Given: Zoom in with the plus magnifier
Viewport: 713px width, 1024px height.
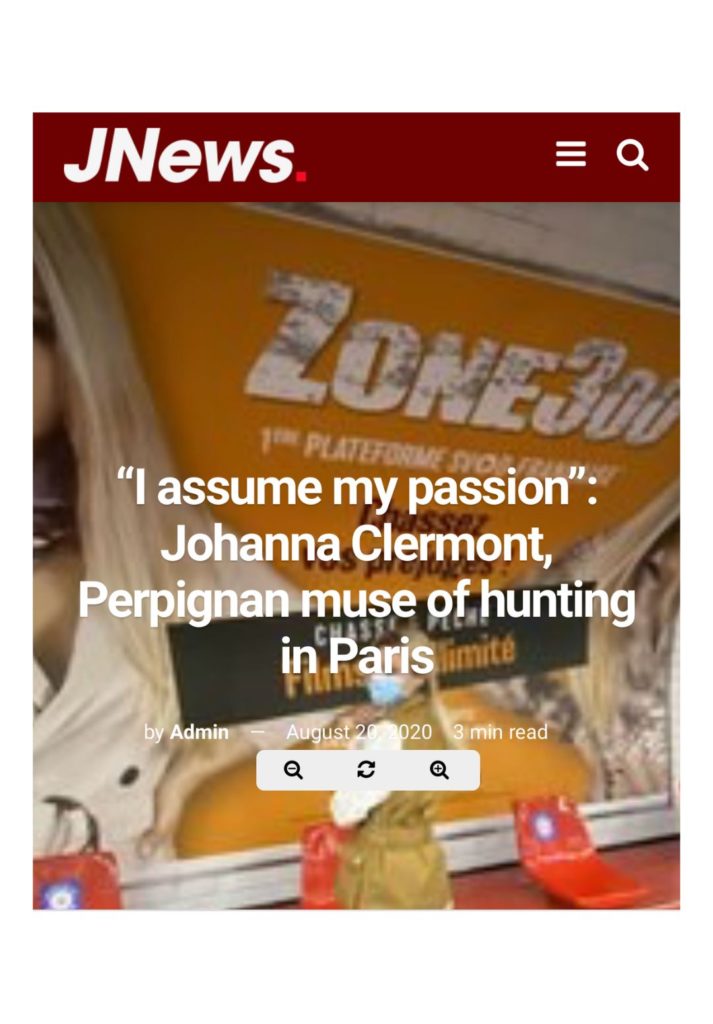Looking at the screenshot, I should click(439, 769).
